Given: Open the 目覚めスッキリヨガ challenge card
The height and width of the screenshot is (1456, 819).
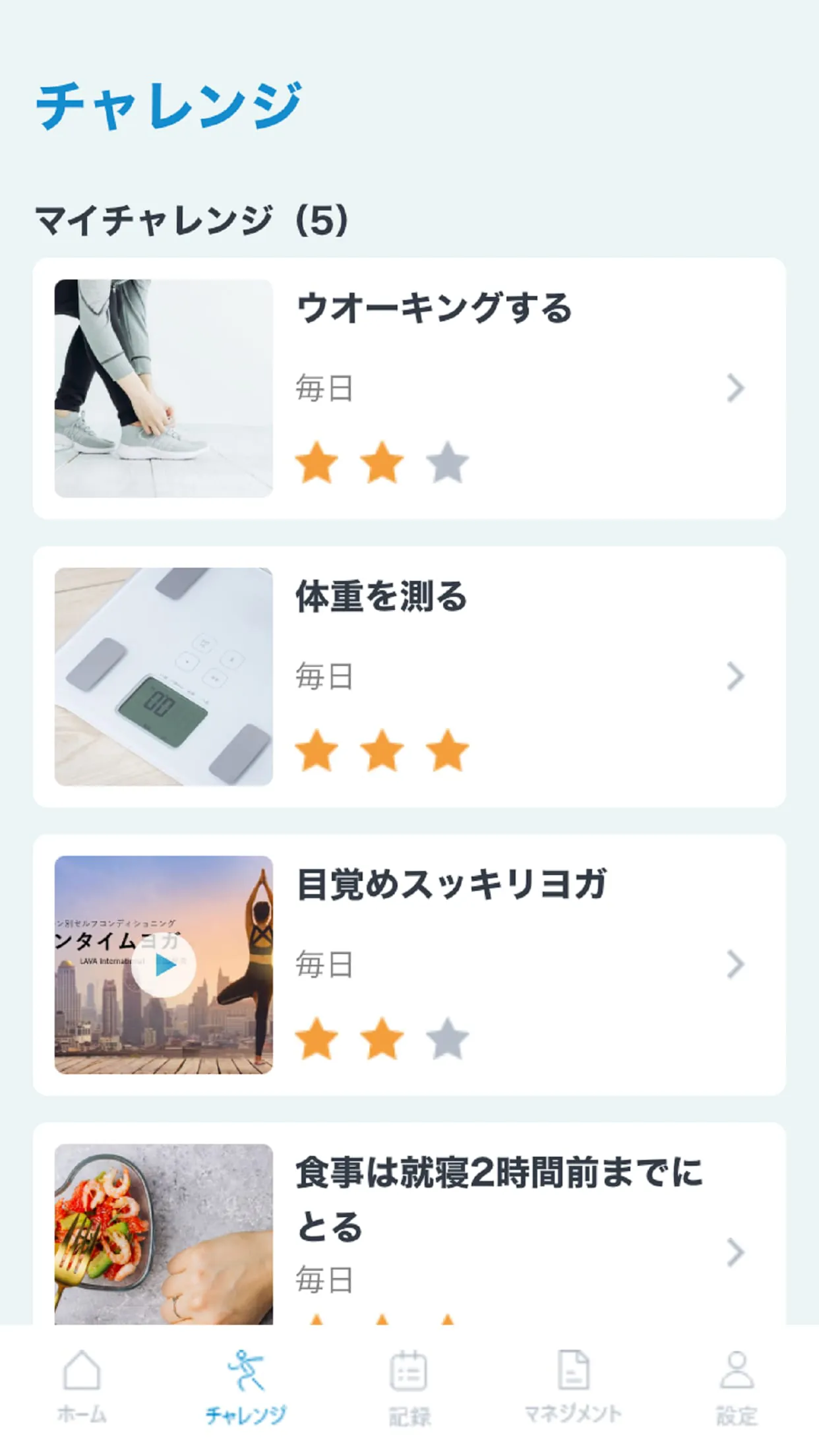Looking at the screenshot, I should point(501,965).
